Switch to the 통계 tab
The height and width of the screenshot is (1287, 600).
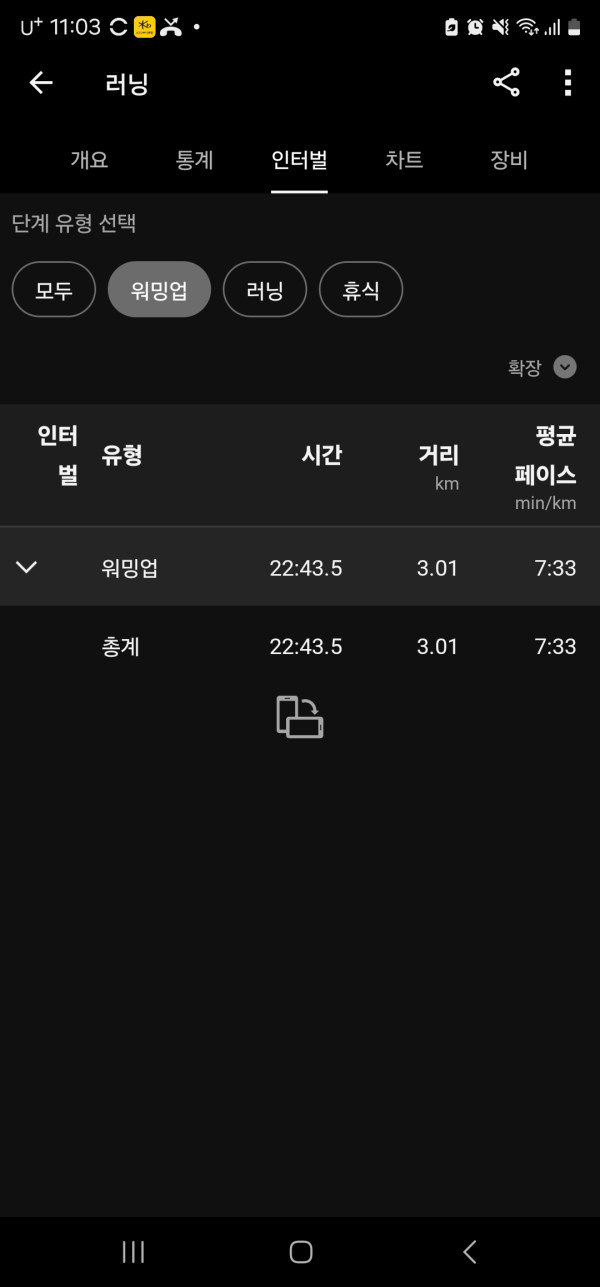click(194, 160)
